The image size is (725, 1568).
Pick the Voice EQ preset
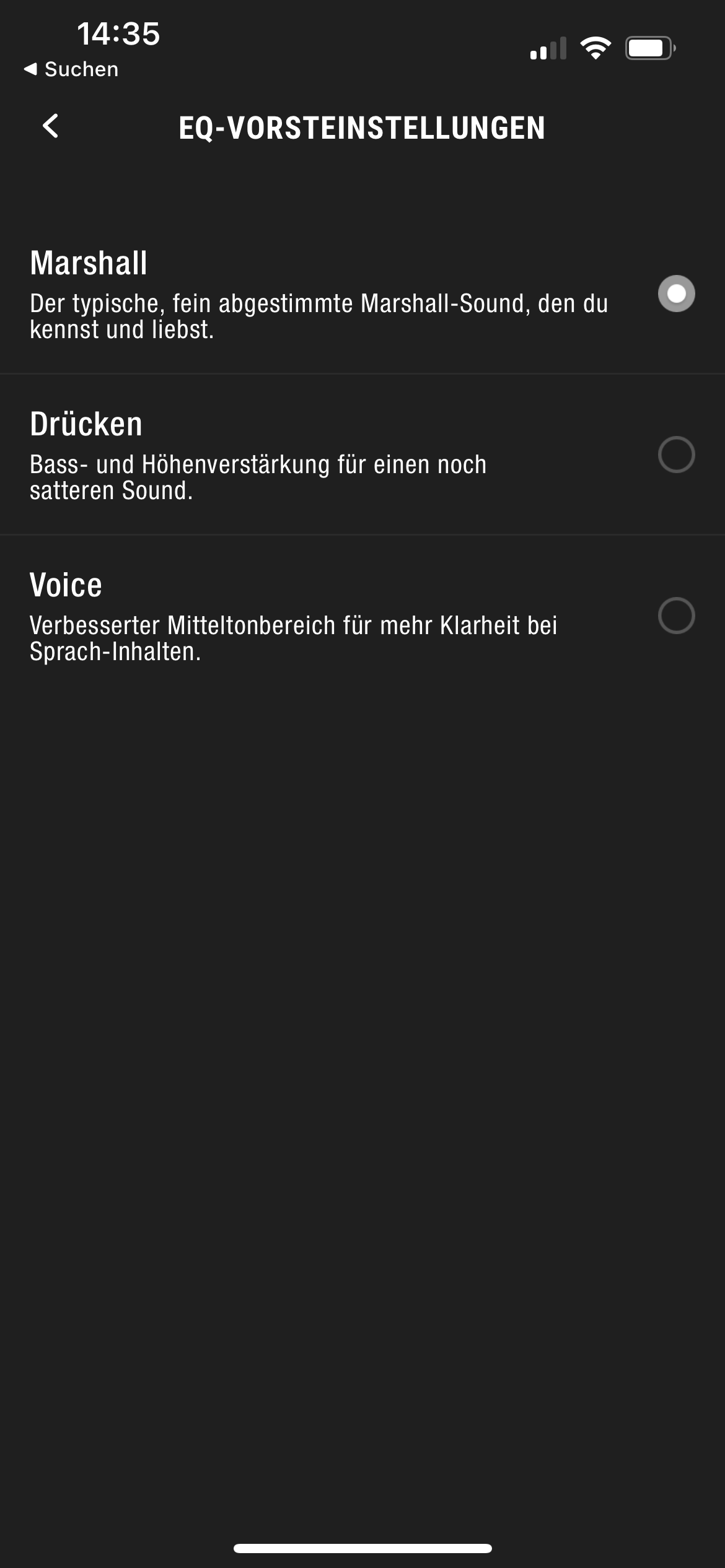pyautogui.click(x=675, y=616)
